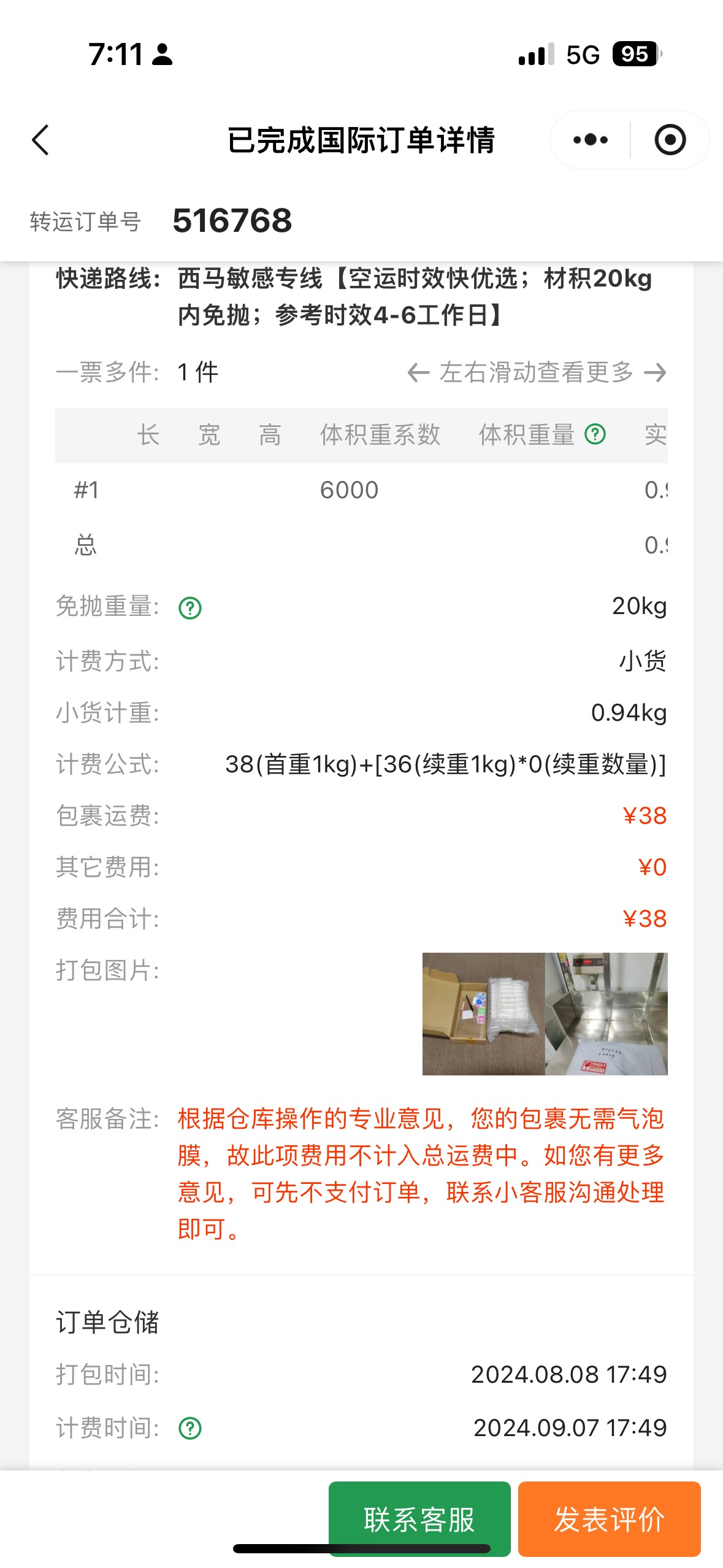Close the mini program with the circle button
723x1568 pixels.
pos(670,140)
